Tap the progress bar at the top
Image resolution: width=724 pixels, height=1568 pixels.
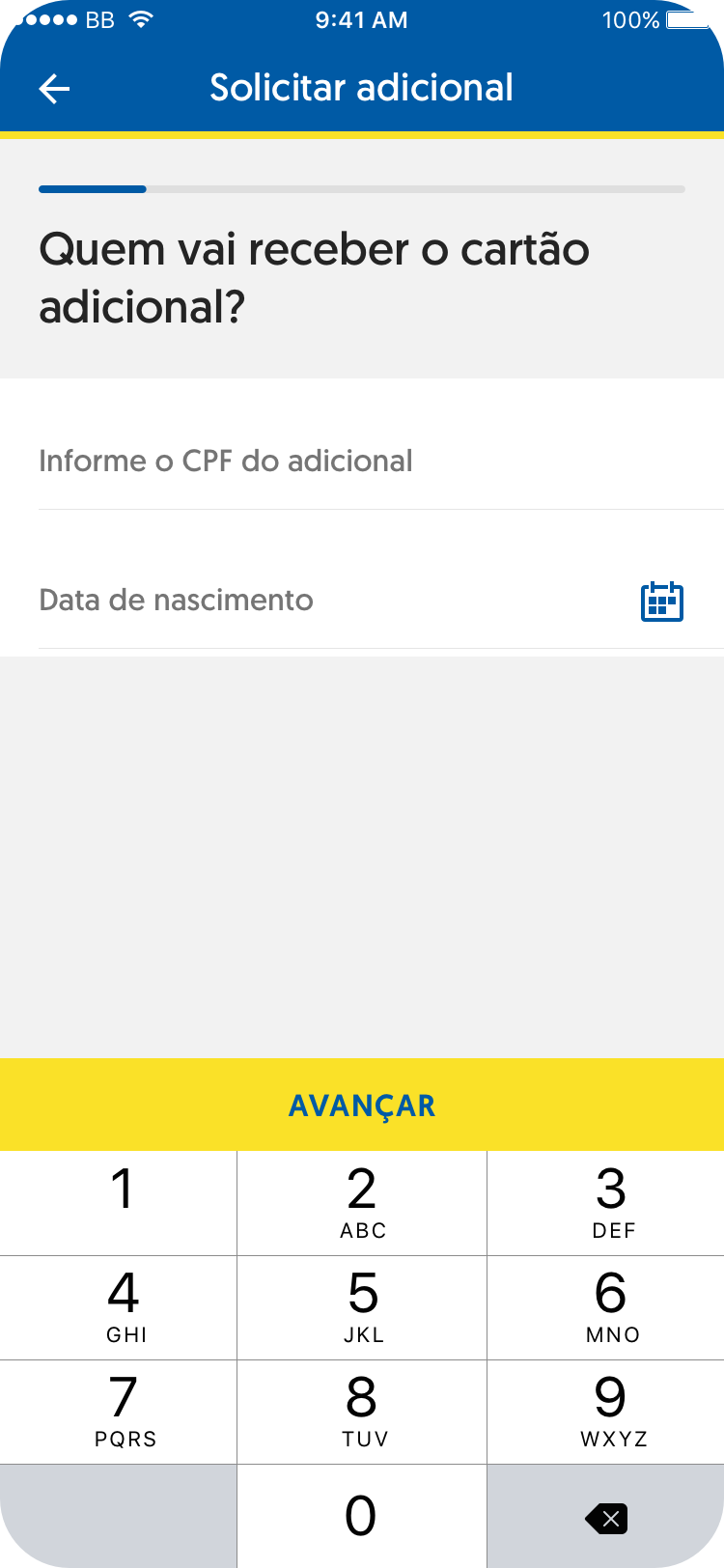coord(361,188)
